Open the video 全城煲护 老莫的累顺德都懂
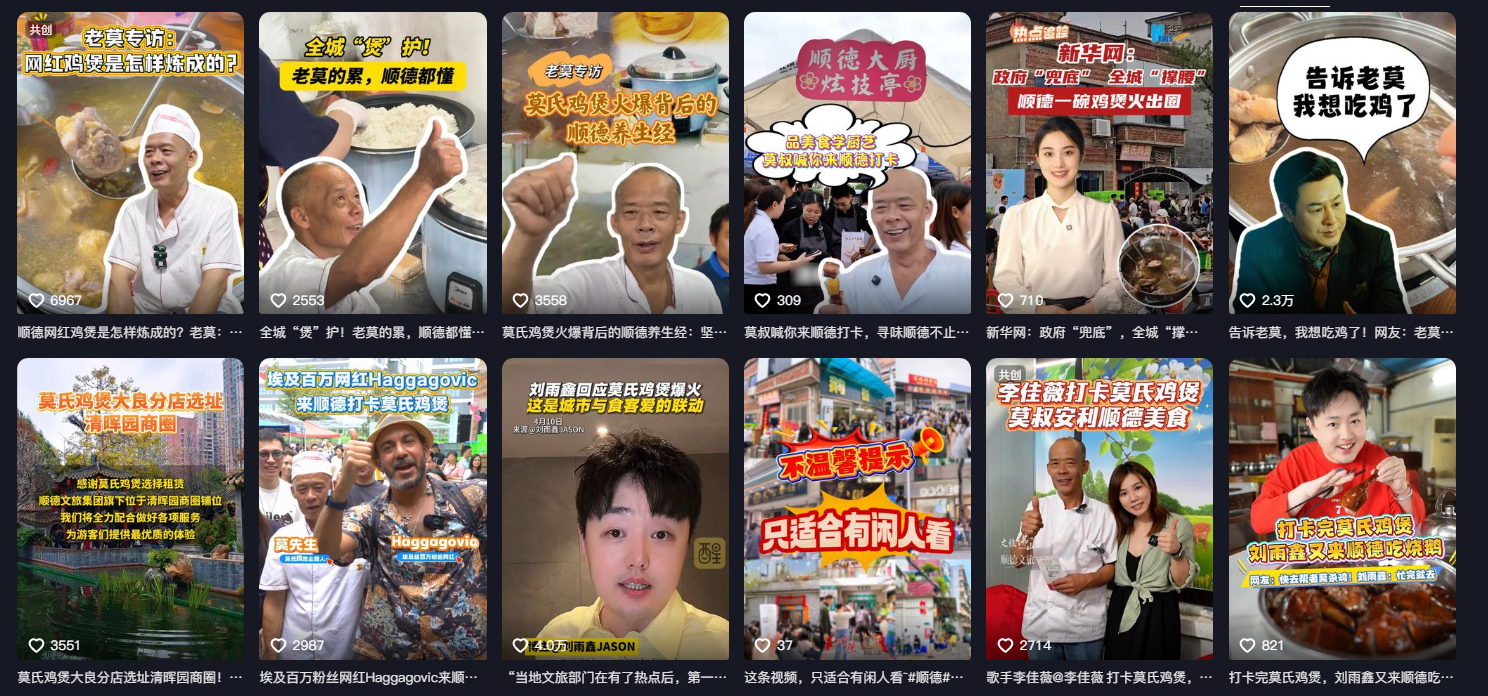Image resolution: width=1488 pixels, height=696 pixels. point(372,163)
